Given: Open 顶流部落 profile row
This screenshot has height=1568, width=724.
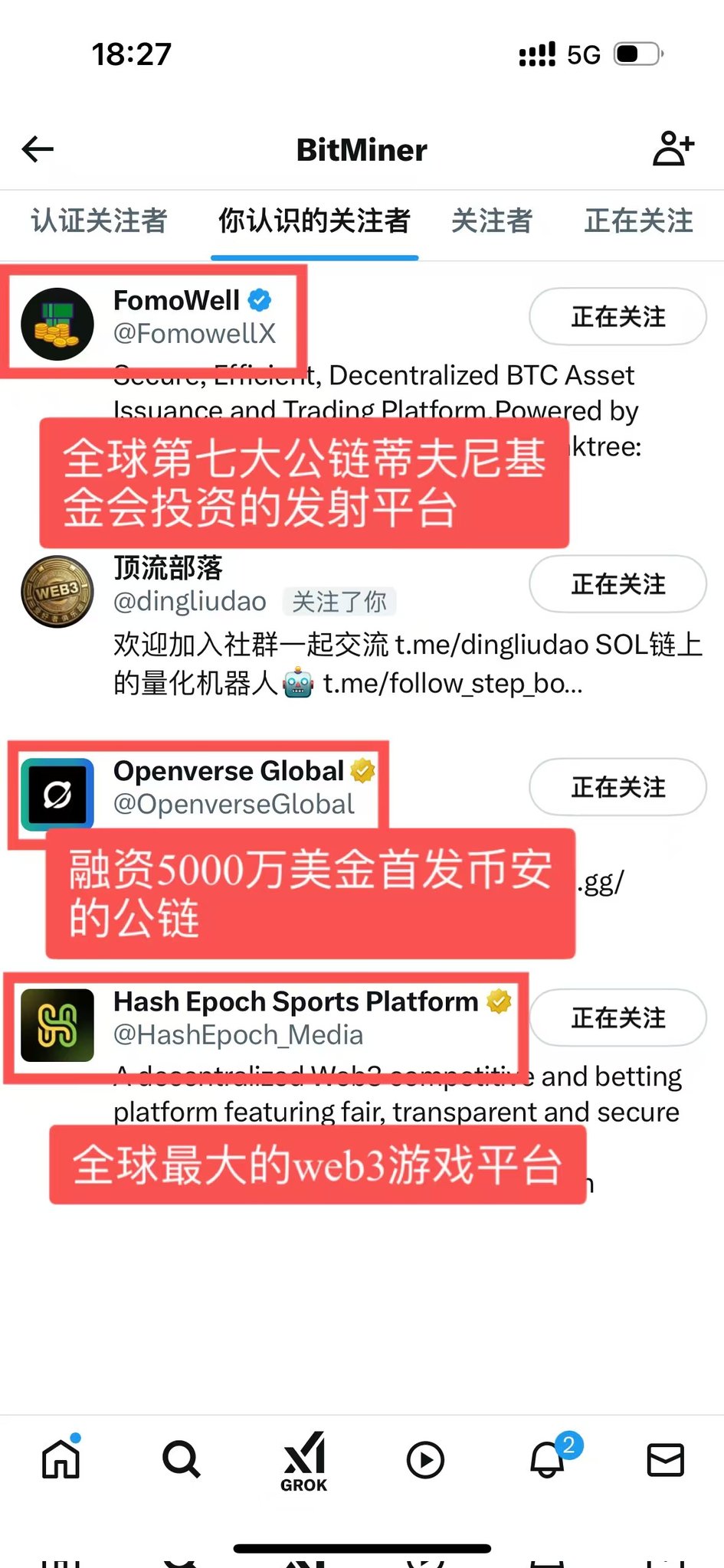Looking at the screenshot, I should 168,569.
